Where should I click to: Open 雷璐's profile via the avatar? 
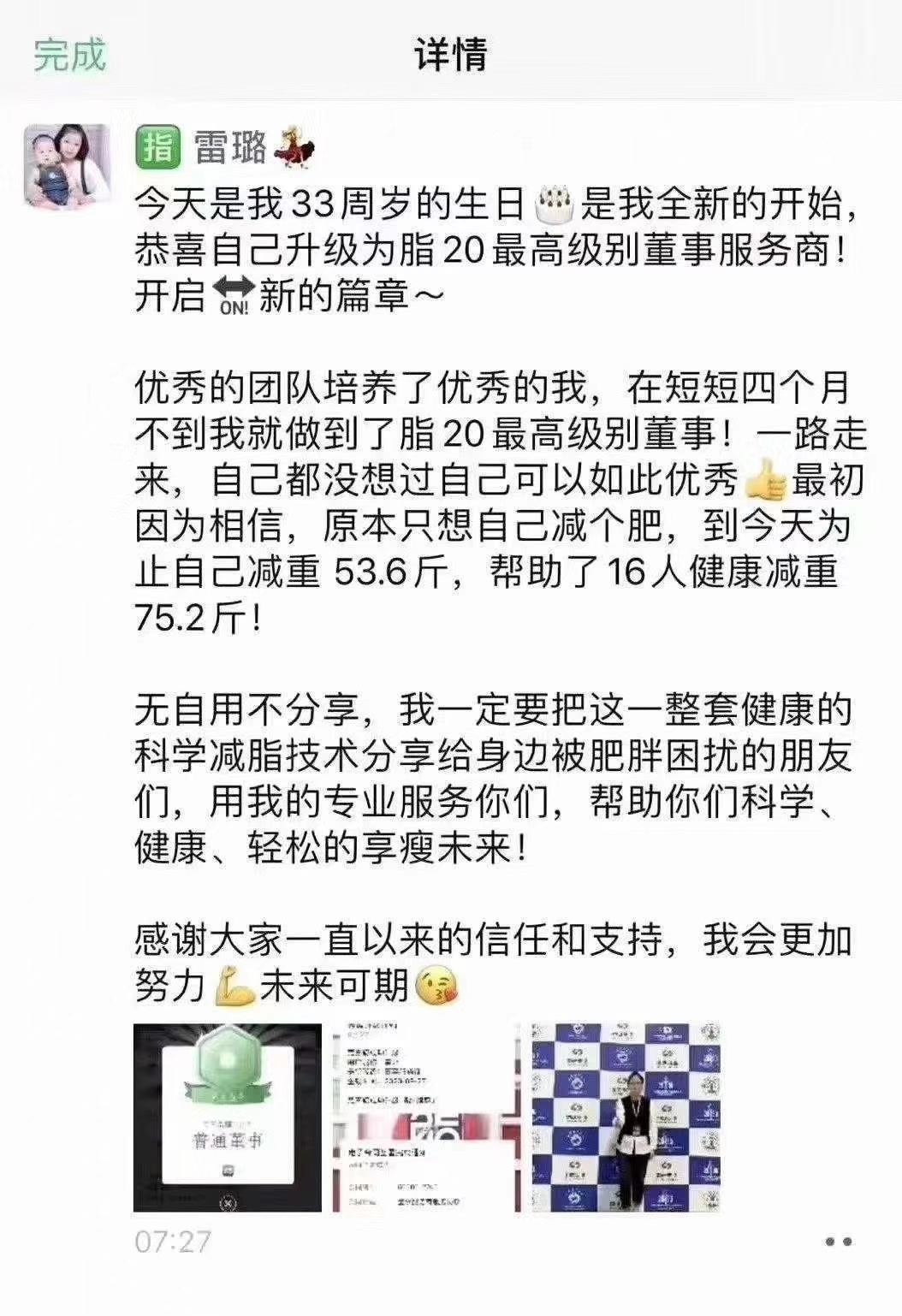coord(68,166)
